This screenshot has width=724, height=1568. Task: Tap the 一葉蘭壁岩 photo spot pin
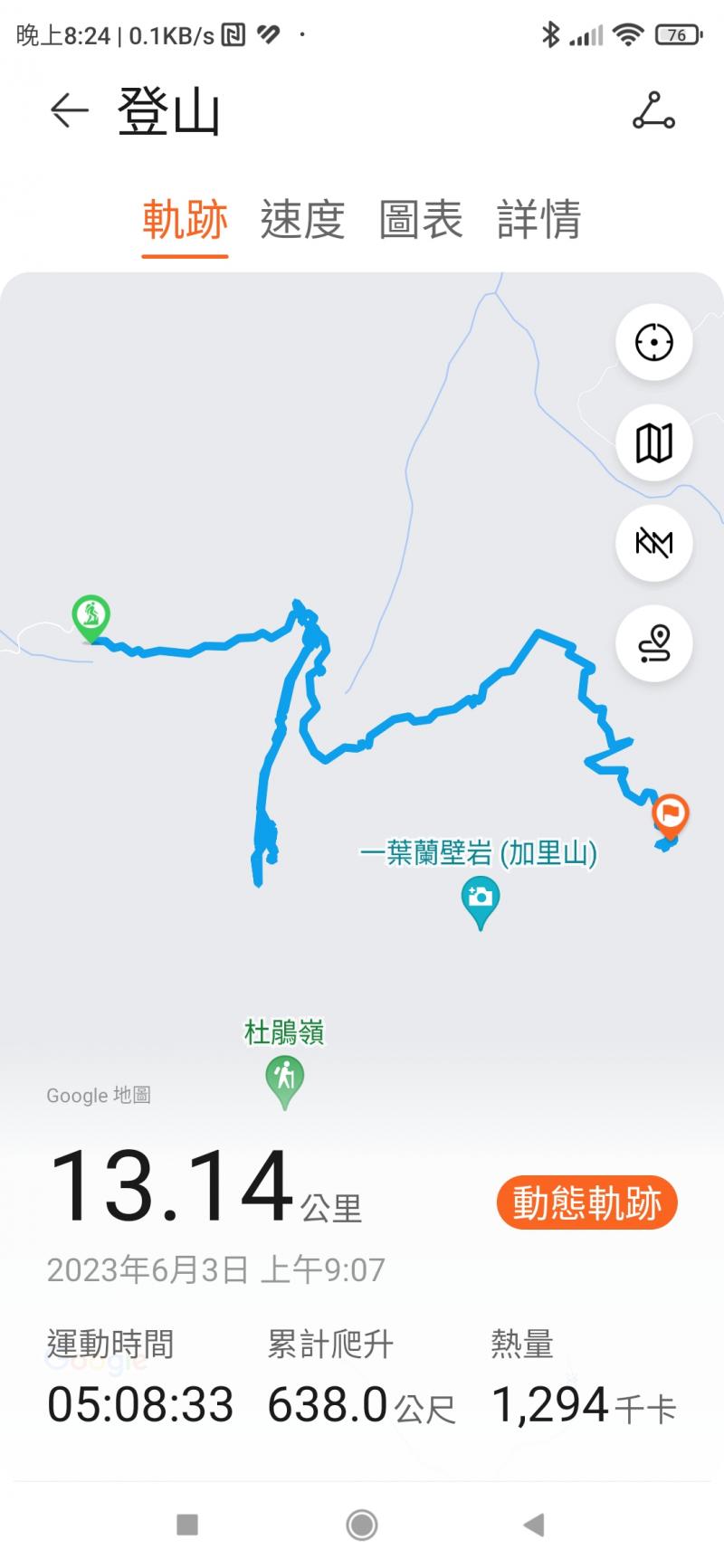click(480, 901)
